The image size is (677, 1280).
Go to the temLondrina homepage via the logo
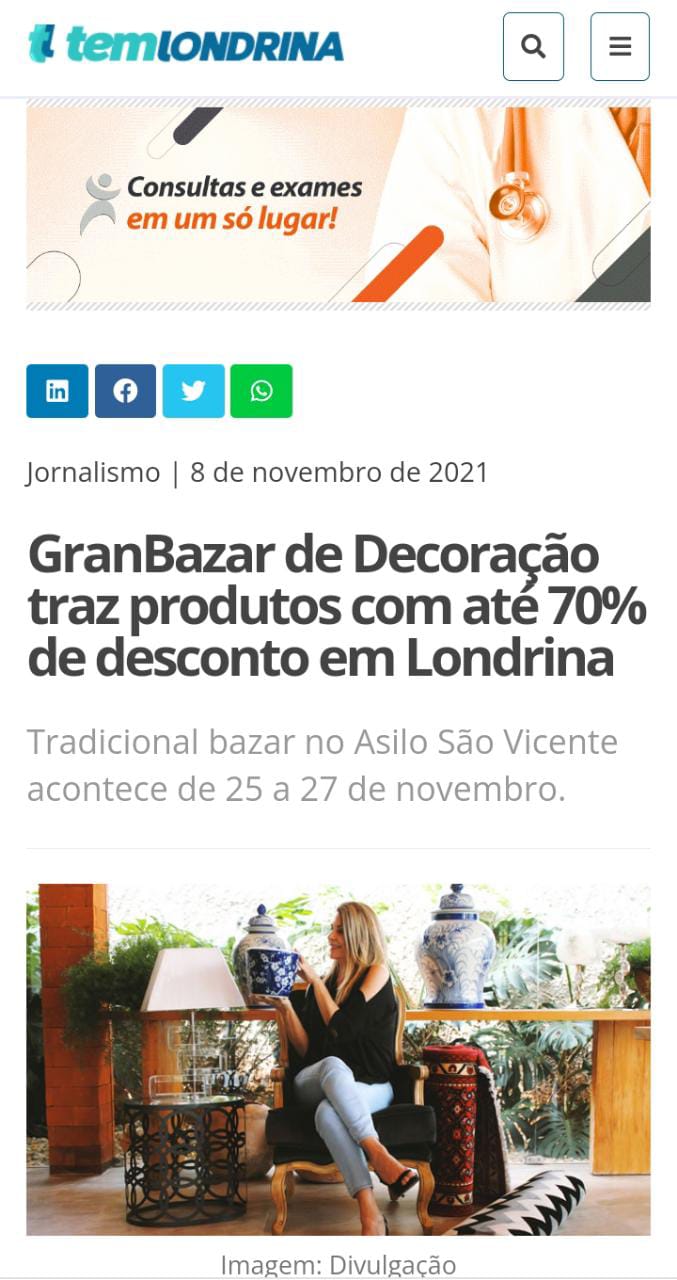pos(186,44)
